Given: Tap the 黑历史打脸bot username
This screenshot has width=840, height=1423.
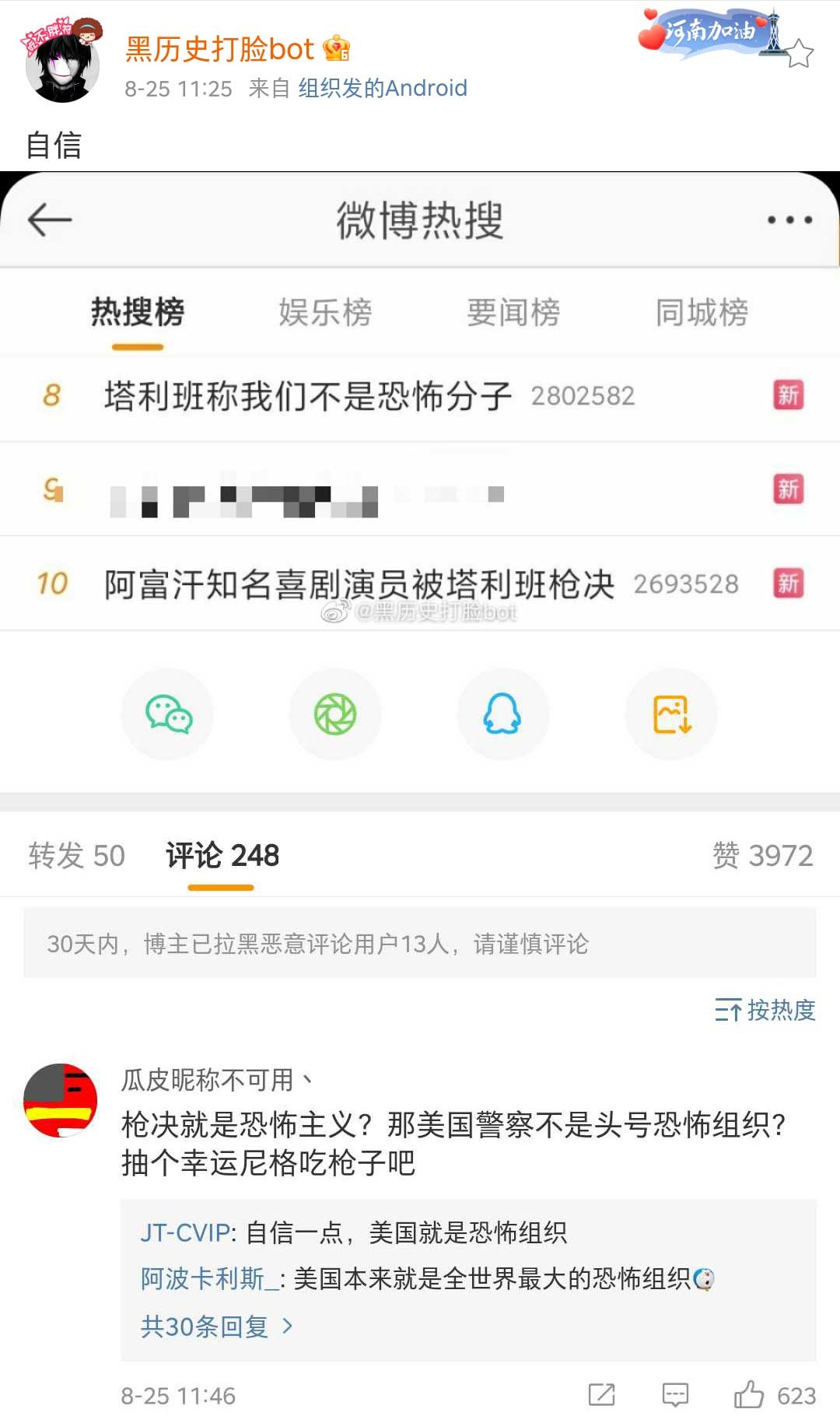Looking at the screenshot, I should coord(219,49).
